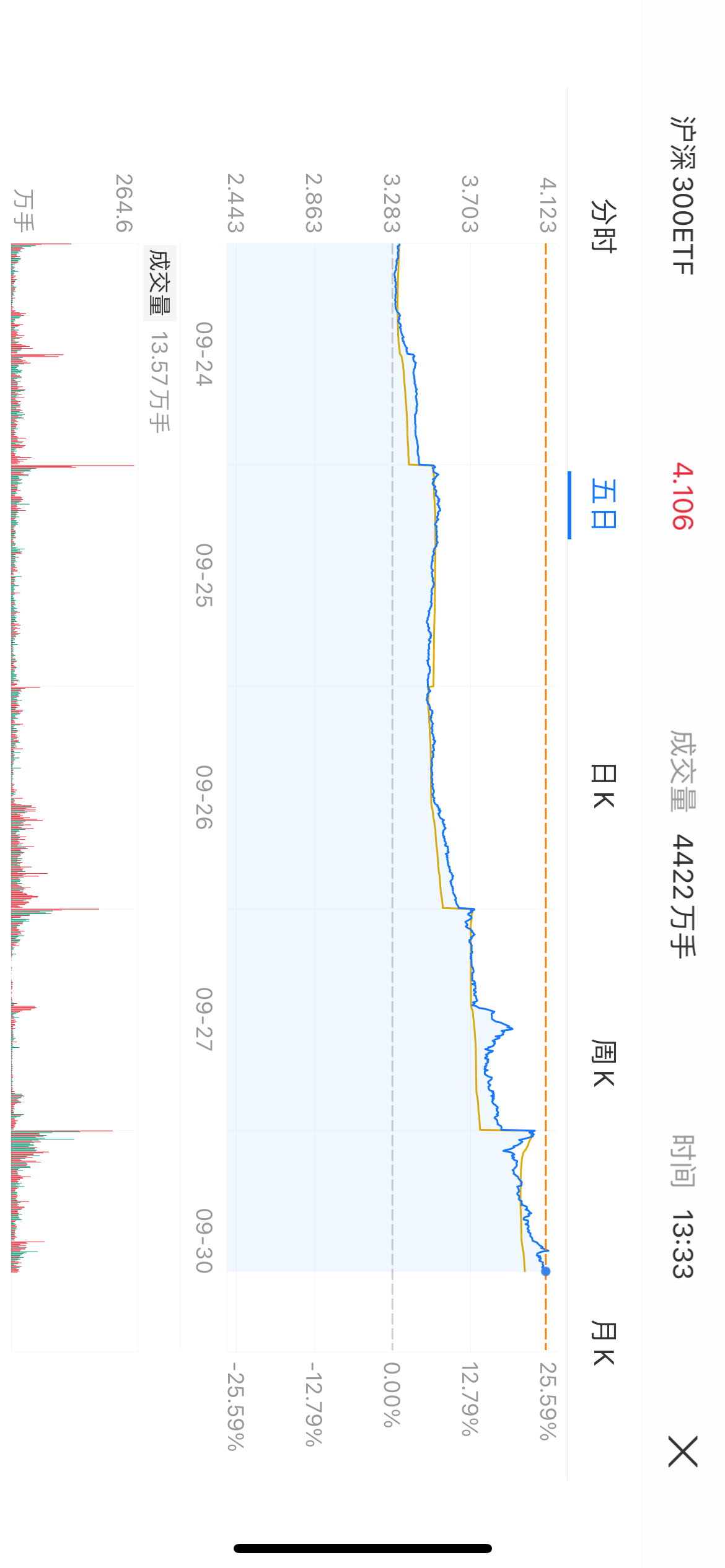The width and height of the screenshot is (725, 1568).
Task: Select the 五日 chart tab
Action: click(603, 503)
